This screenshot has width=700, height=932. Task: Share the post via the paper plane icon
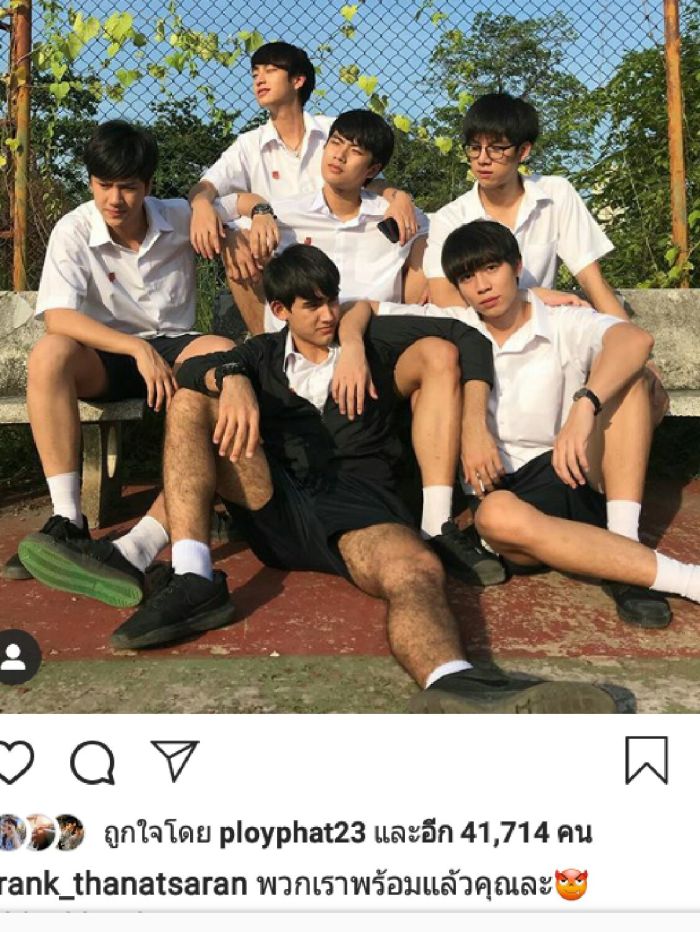click(175, 760)
